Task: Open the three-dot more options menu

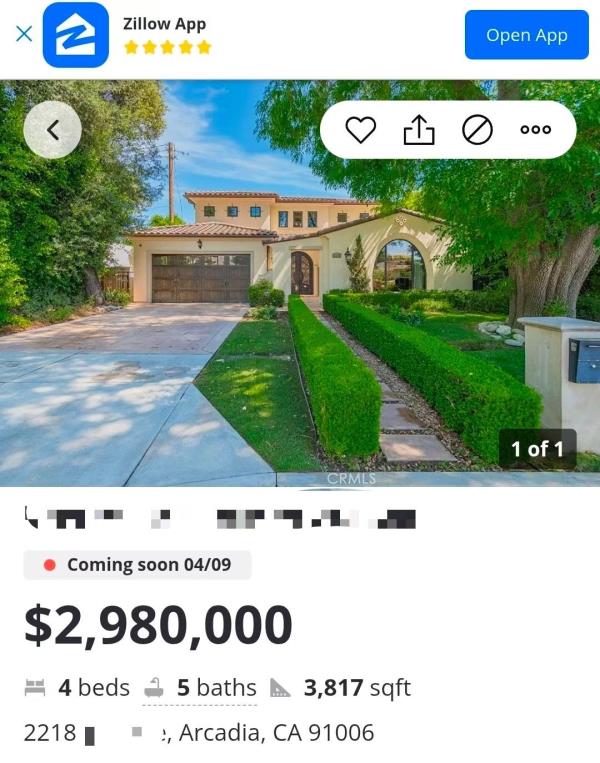Action: coord(536,130)
